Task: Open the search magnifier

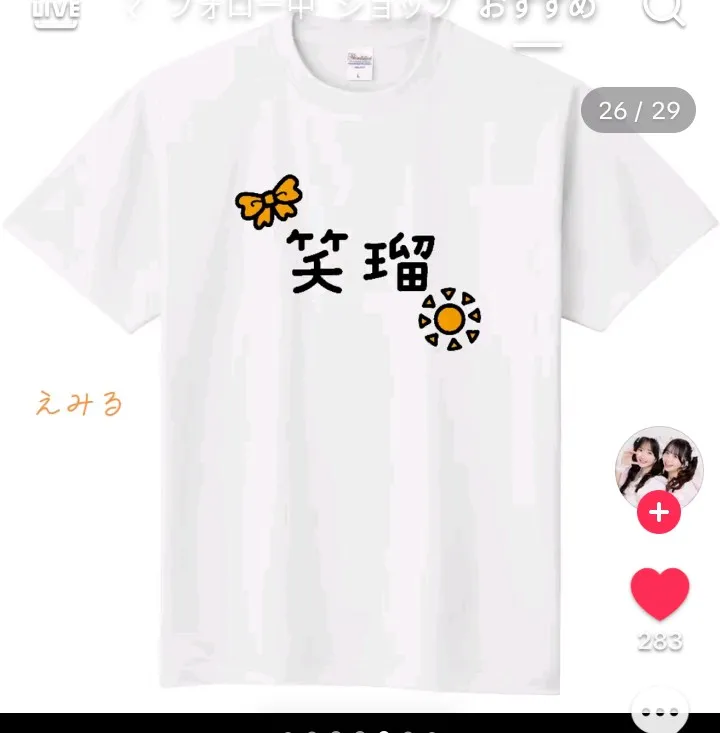Action: (662, 10)
